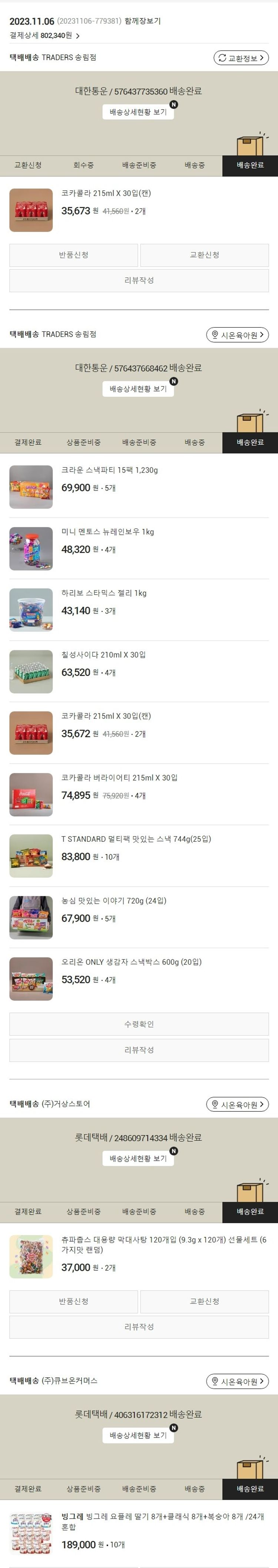The width and height of the screenshot is (278, 1568).
Task: Open the 오리온 ONLY 생감자 스낵박스 item
Action: tap(131, 962)
